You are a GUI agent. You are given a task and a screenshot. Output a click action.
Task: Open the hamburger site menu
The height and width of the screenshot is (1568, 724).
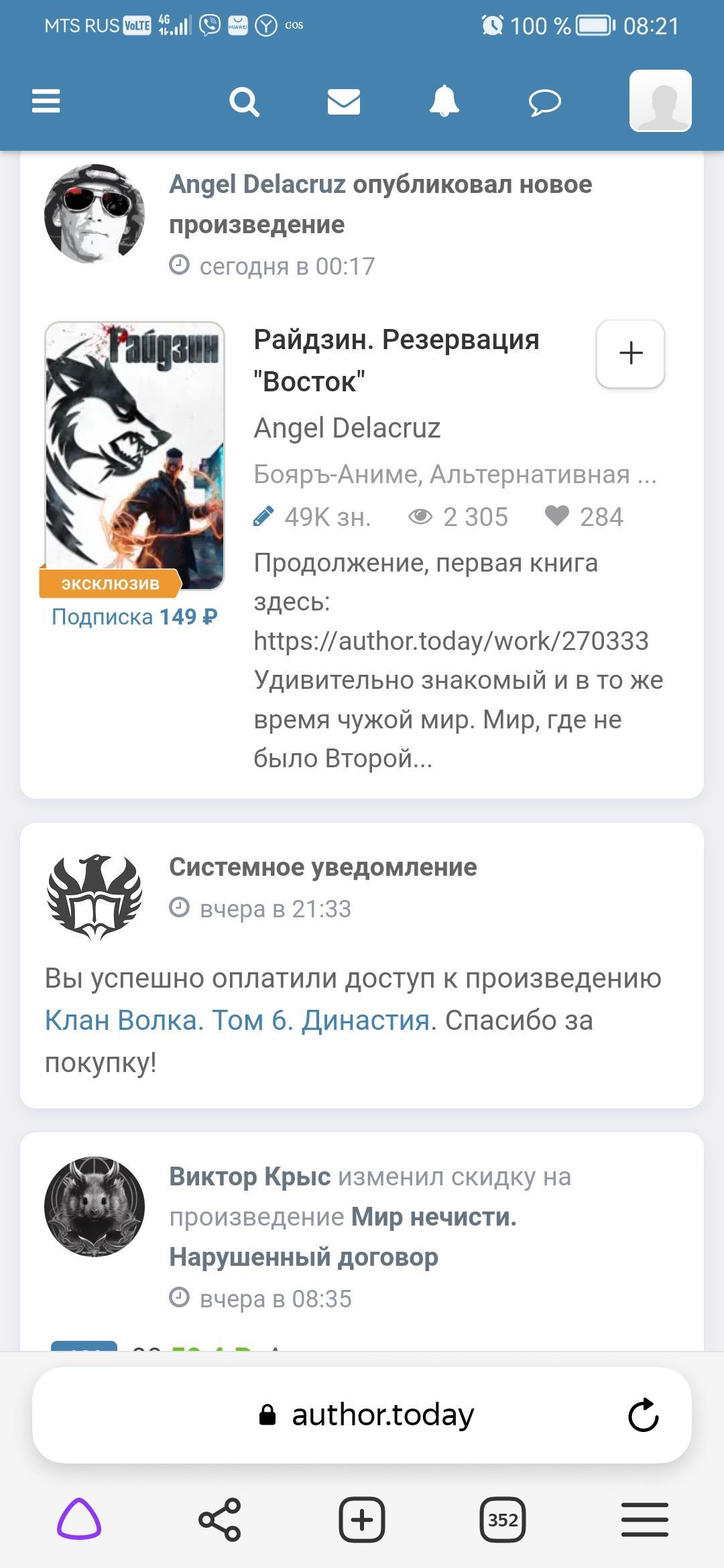(46, 101)
